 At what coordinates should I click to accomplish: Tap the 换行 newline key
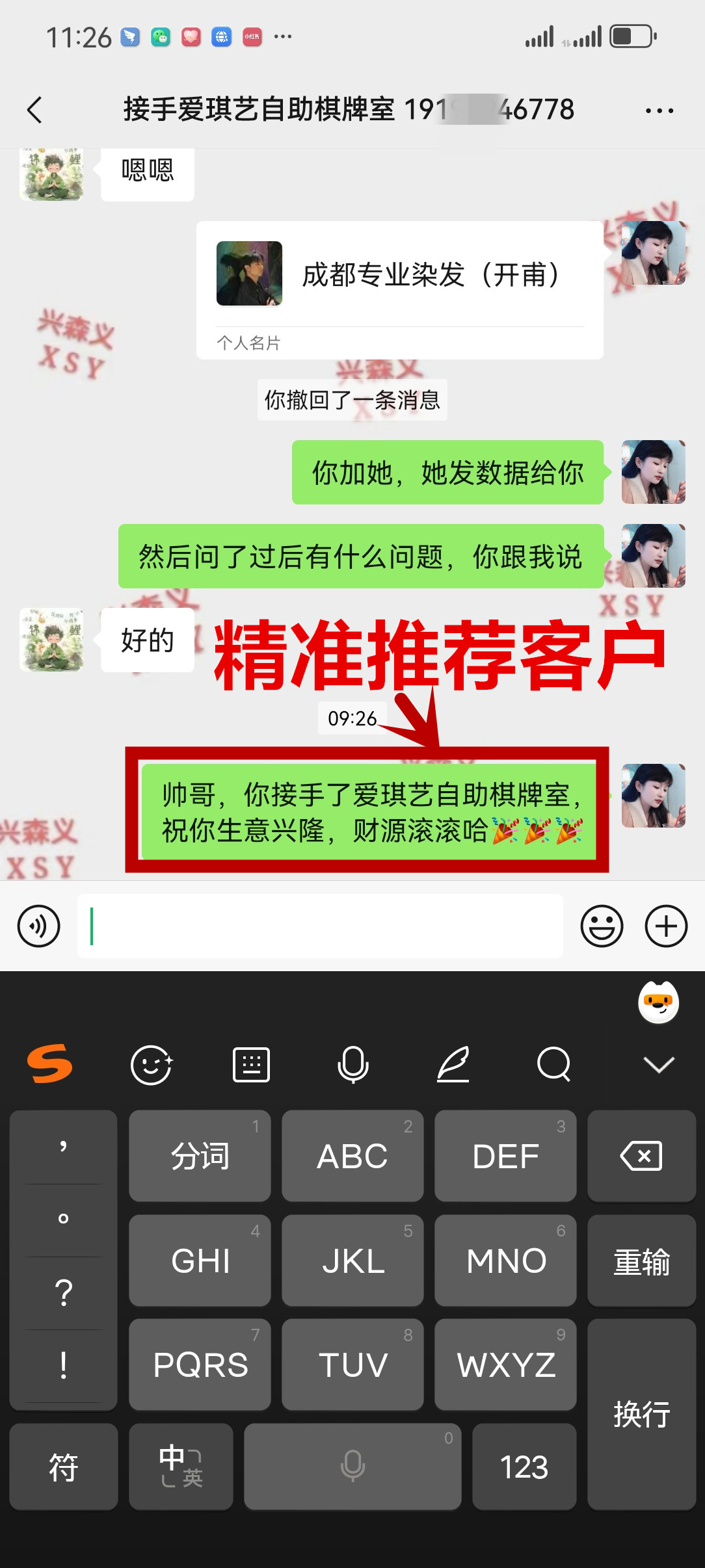click(x=641, y=1414)
